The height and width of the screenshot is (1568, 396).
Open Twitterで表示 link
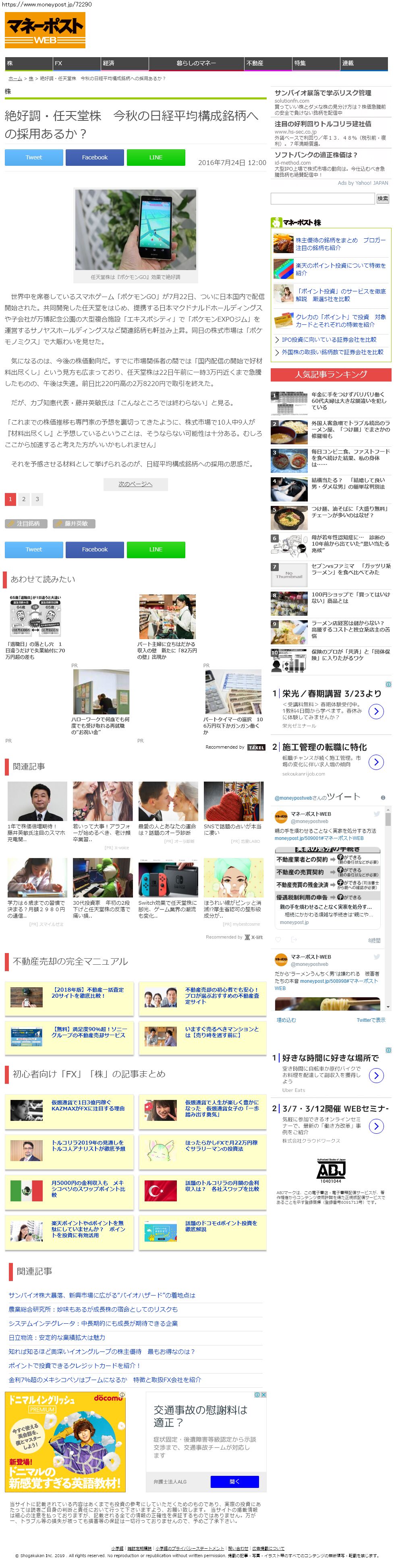coord(370,1019)
